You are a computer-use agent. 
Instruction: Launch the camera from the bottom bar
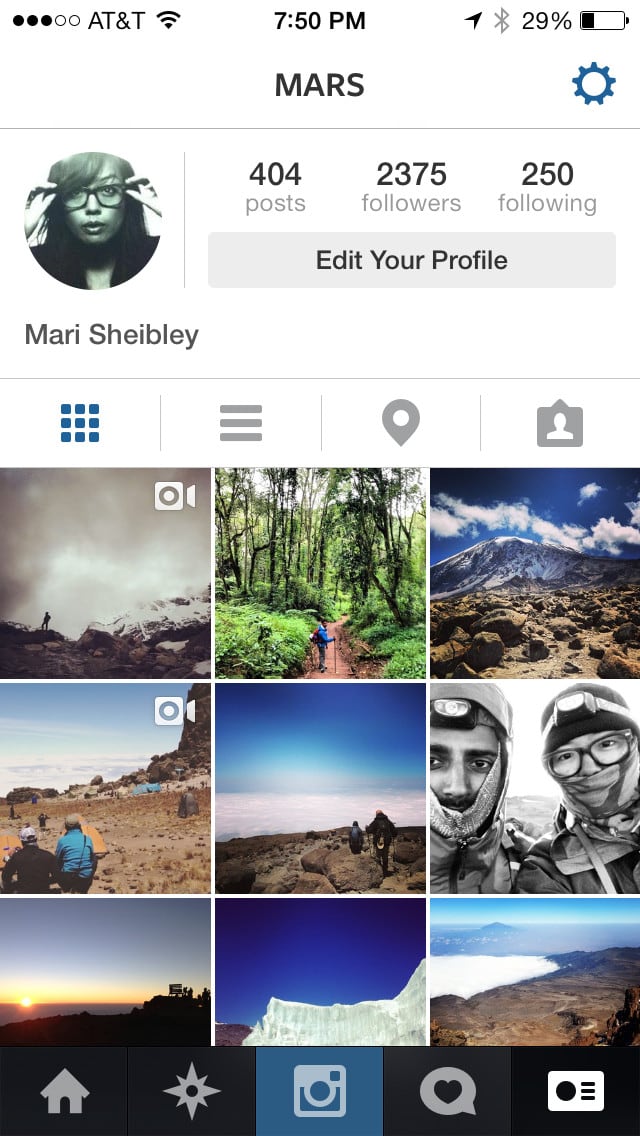tap(320, 1091)
